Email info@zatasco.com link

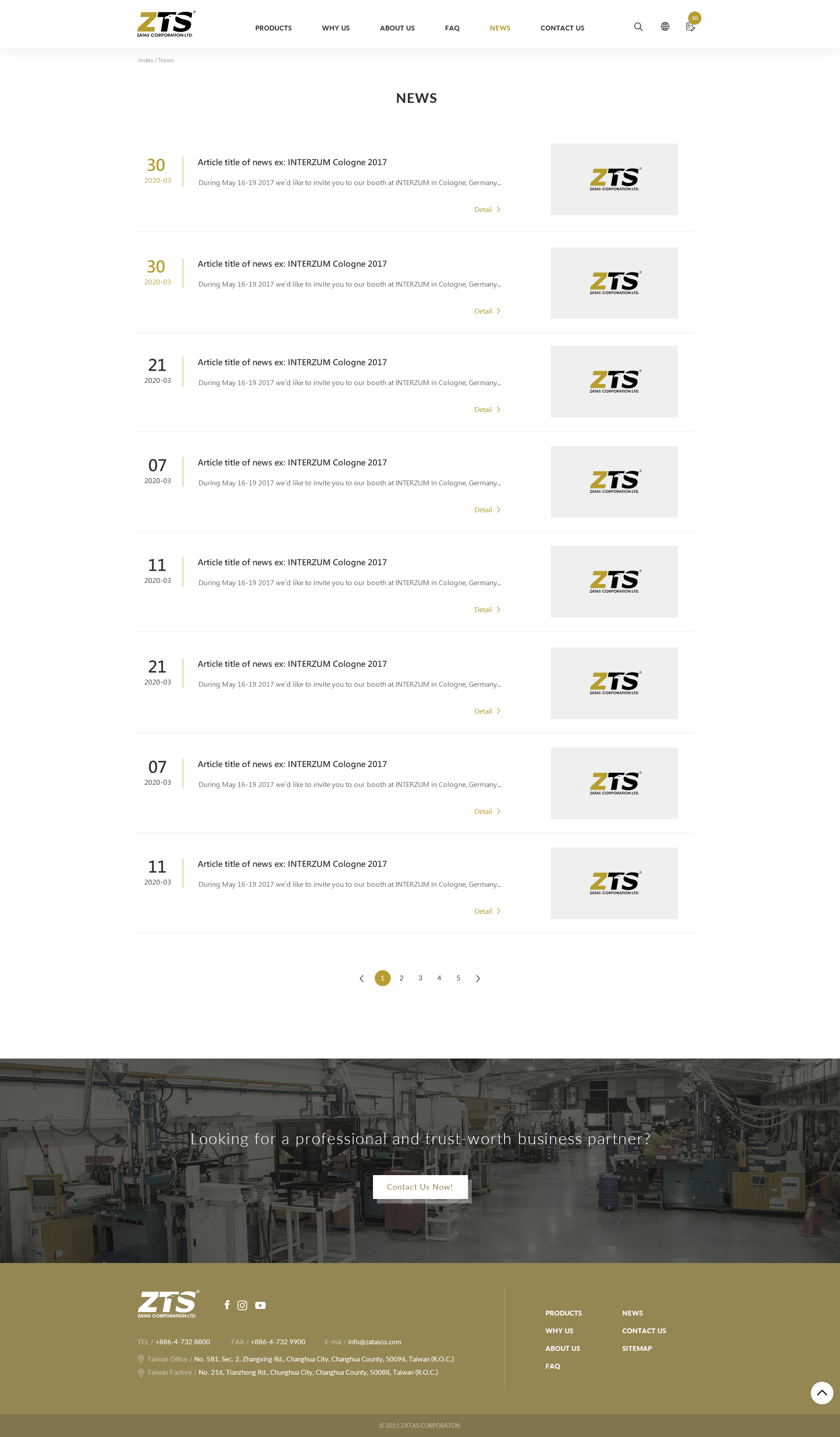pyautogui.click(x=374, y=1342)
